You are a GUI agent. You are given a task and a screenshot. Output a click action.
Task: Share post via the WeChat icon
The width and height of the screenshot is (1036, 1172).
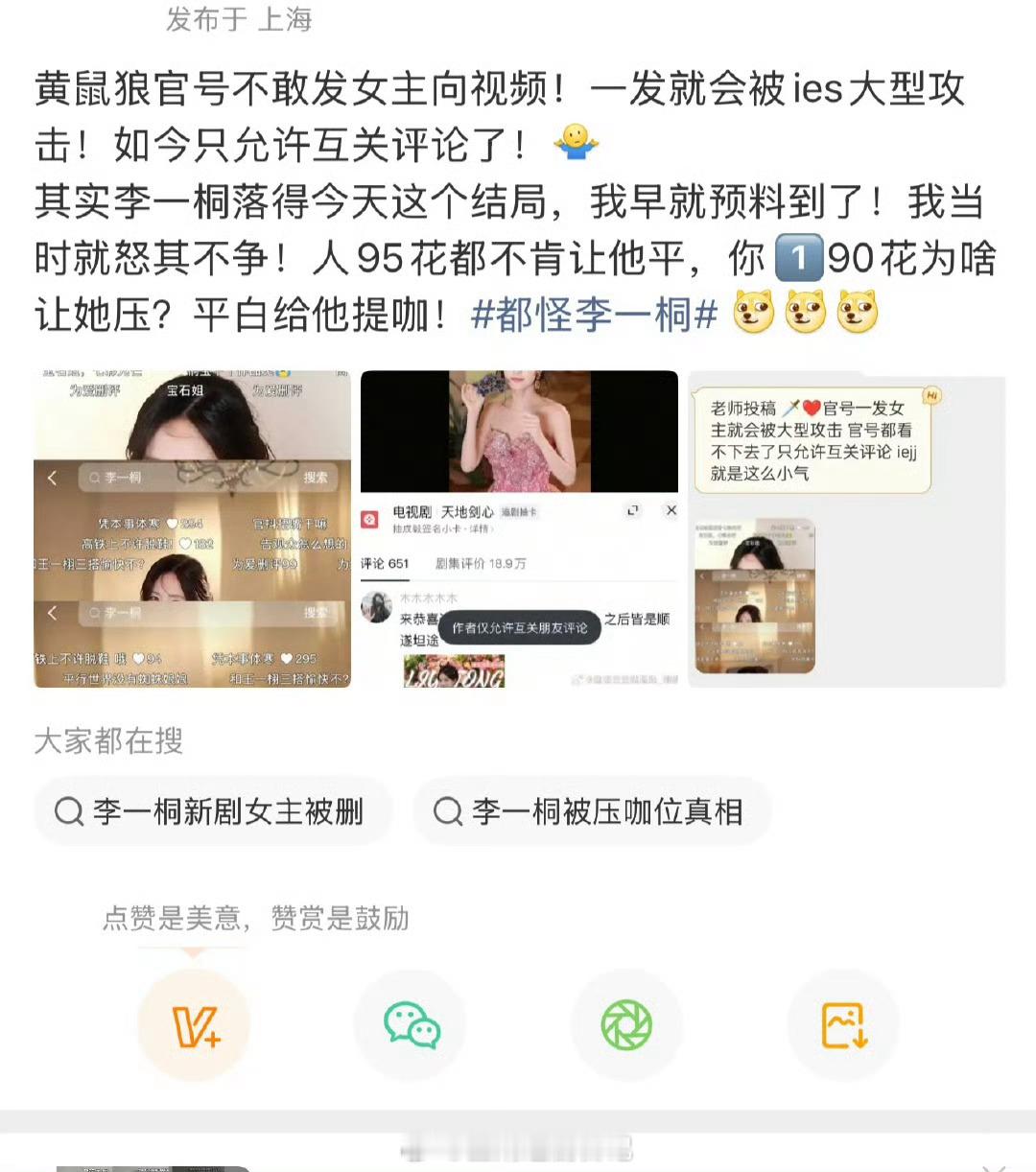tap(411, 1024)
